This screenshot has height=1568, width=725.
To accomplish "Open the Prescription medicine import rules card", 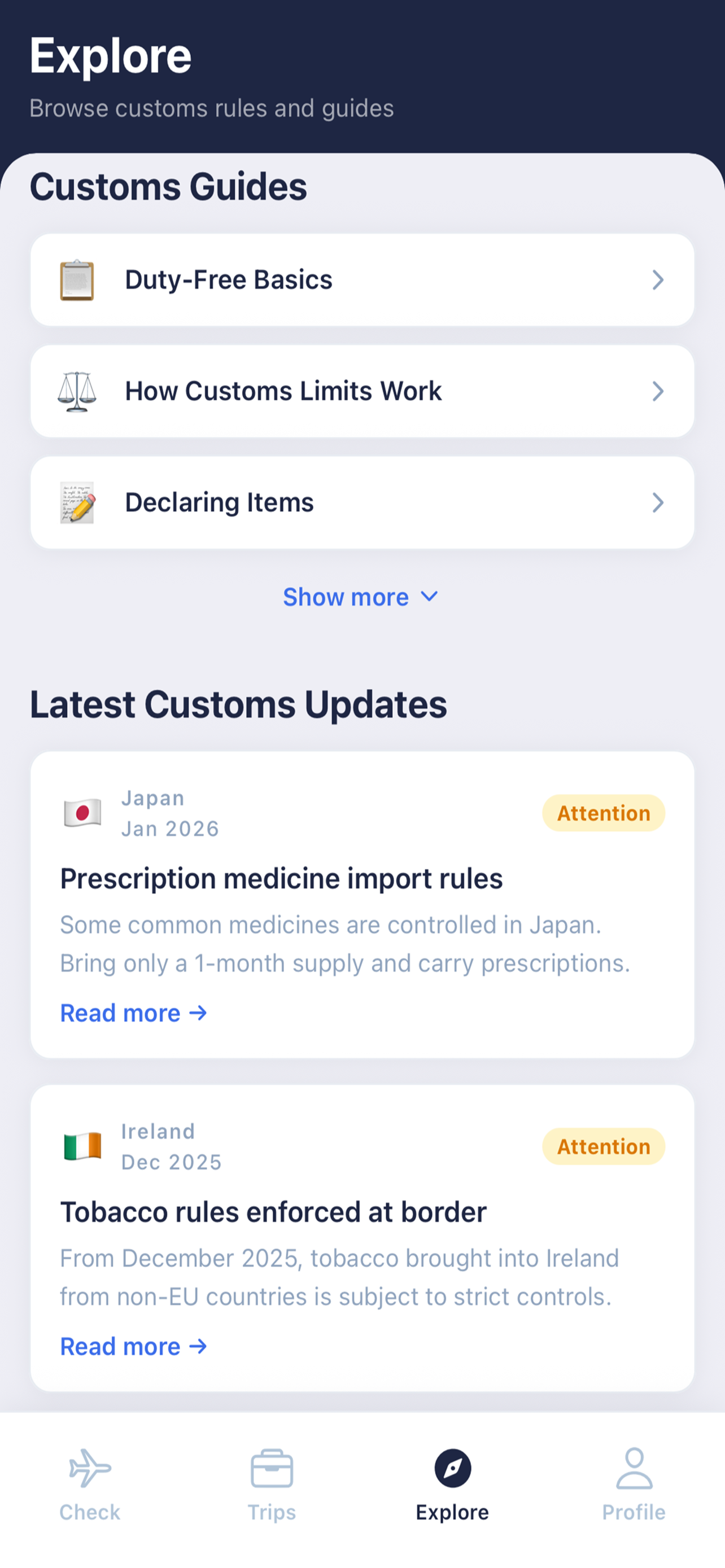I will click(x=281, y=878).
